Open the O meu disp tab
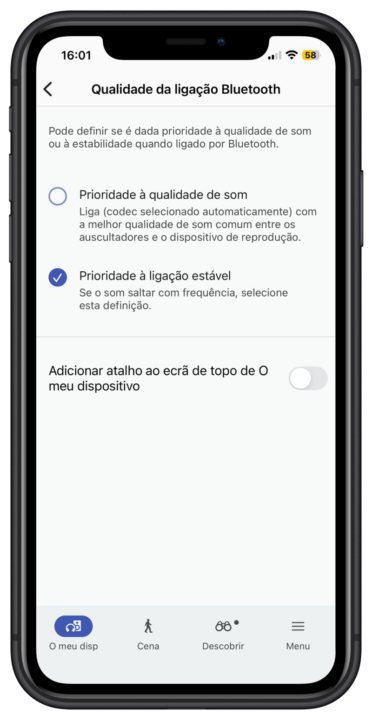 click(x=73, y=634)
